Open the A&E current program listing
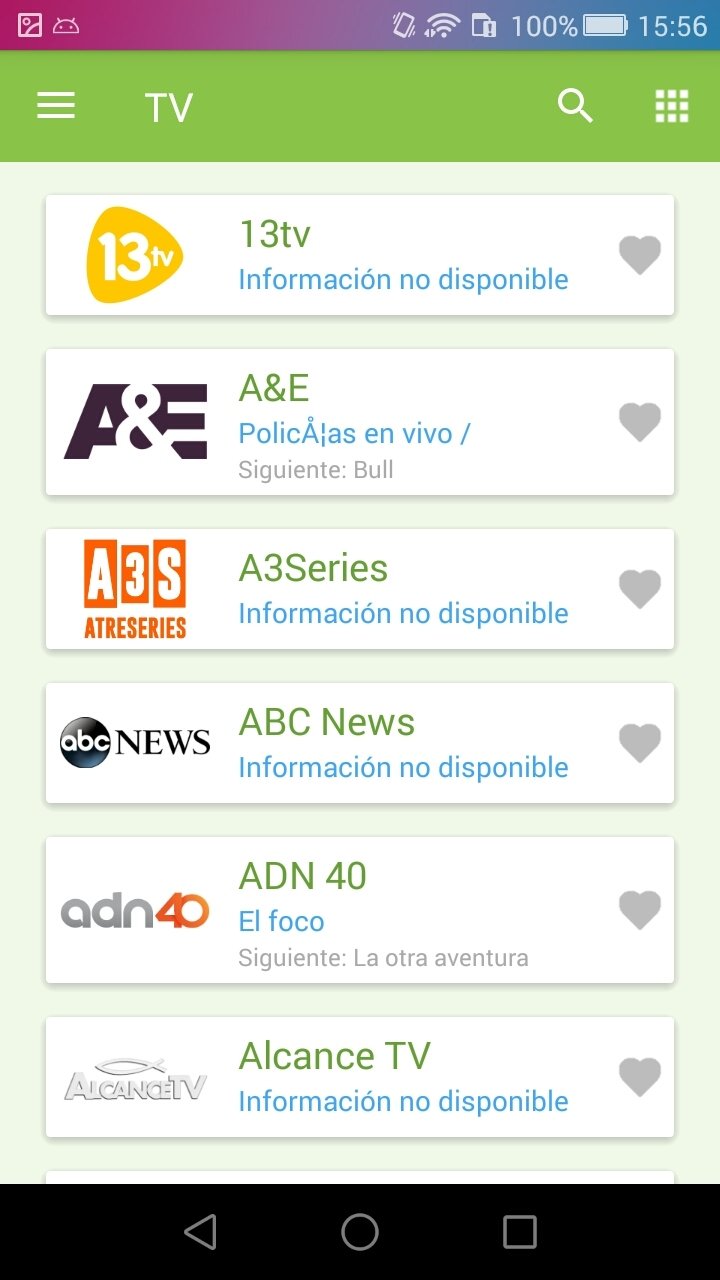The width and height of the screenshot is (720, 1280). tap(353, 432)
